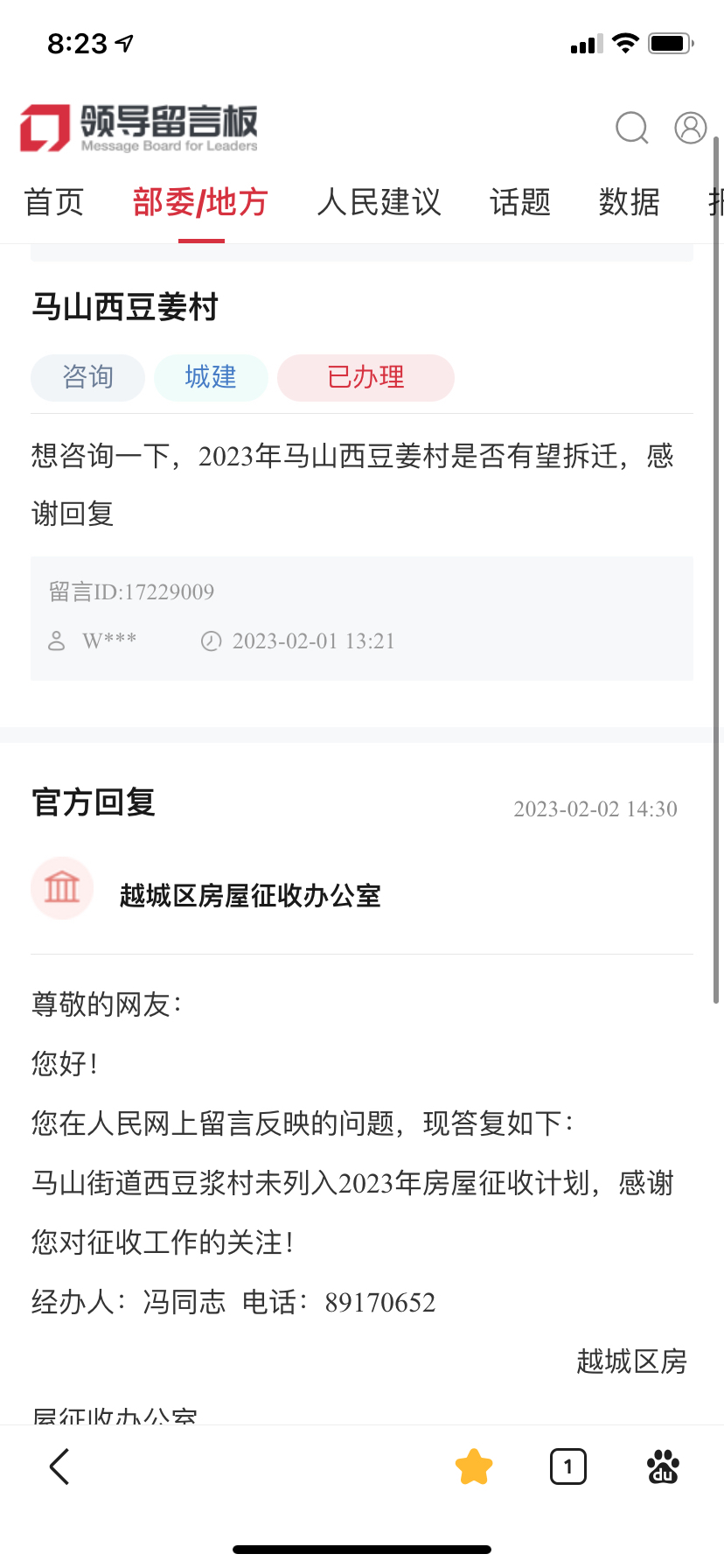This screenshot has width=724, height=1568.
Task: Toggle the star bookmark for this page
Action: point(474,1466)
